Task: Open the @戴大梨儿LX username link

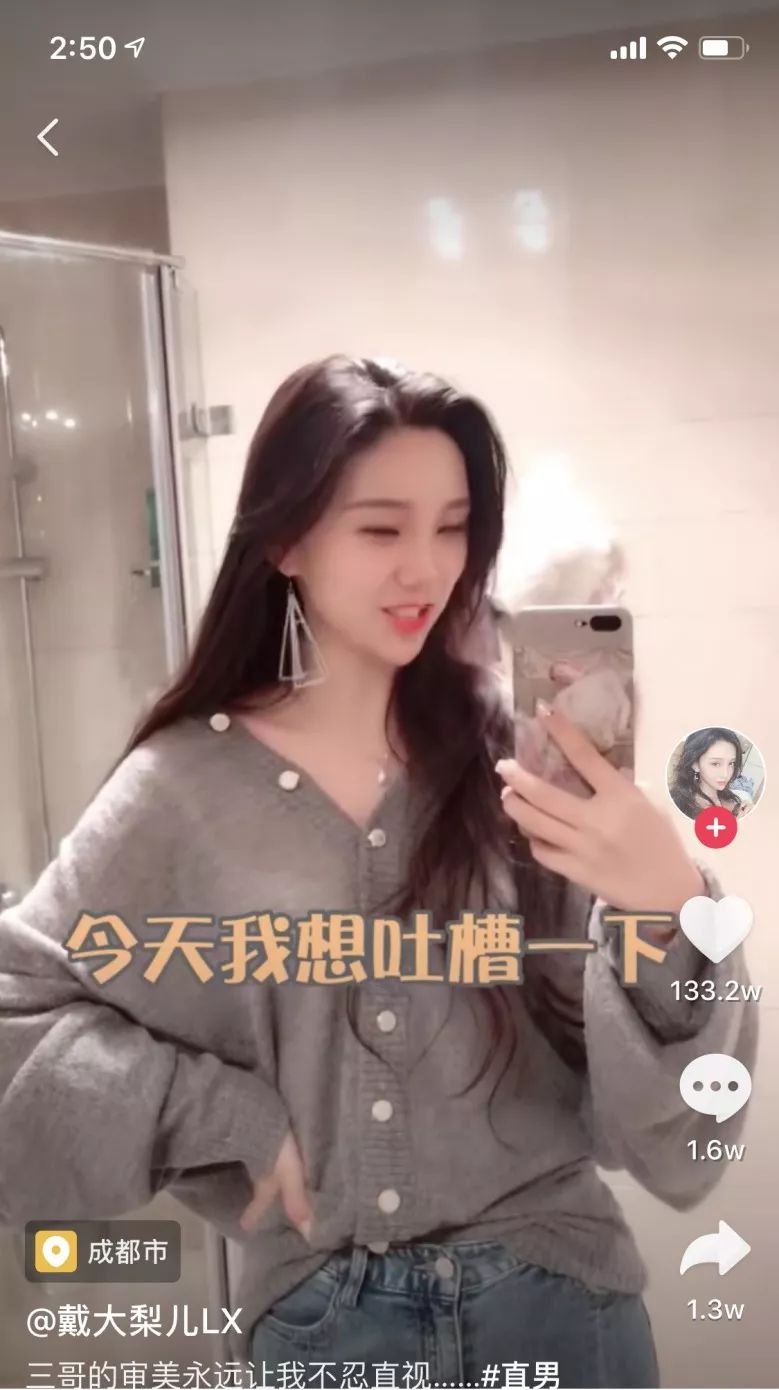Action: click(x=134, y=1322)
